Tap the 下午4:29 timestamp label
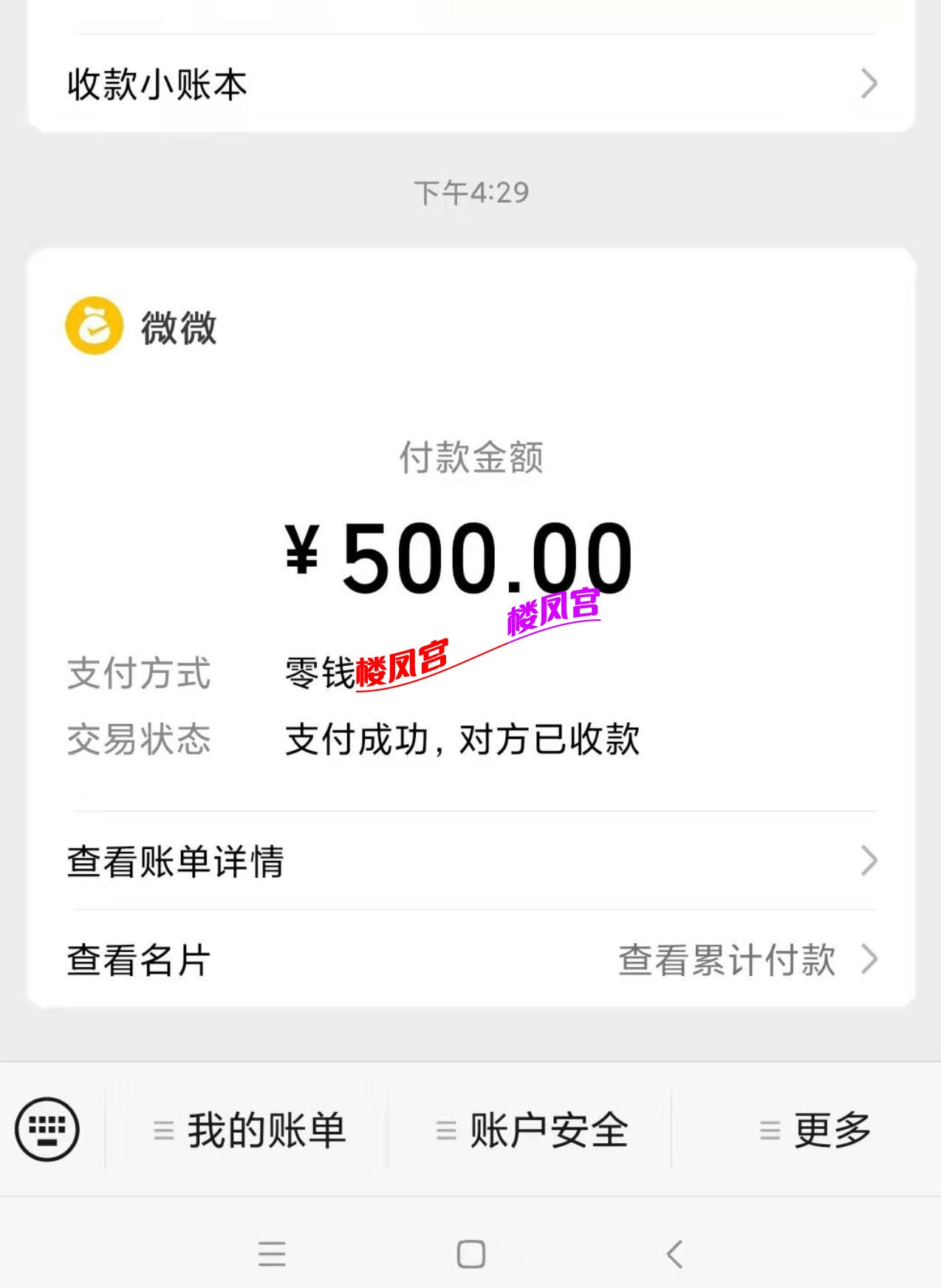This screenshot has width=941, height=1288. click(x=470, y=191)
